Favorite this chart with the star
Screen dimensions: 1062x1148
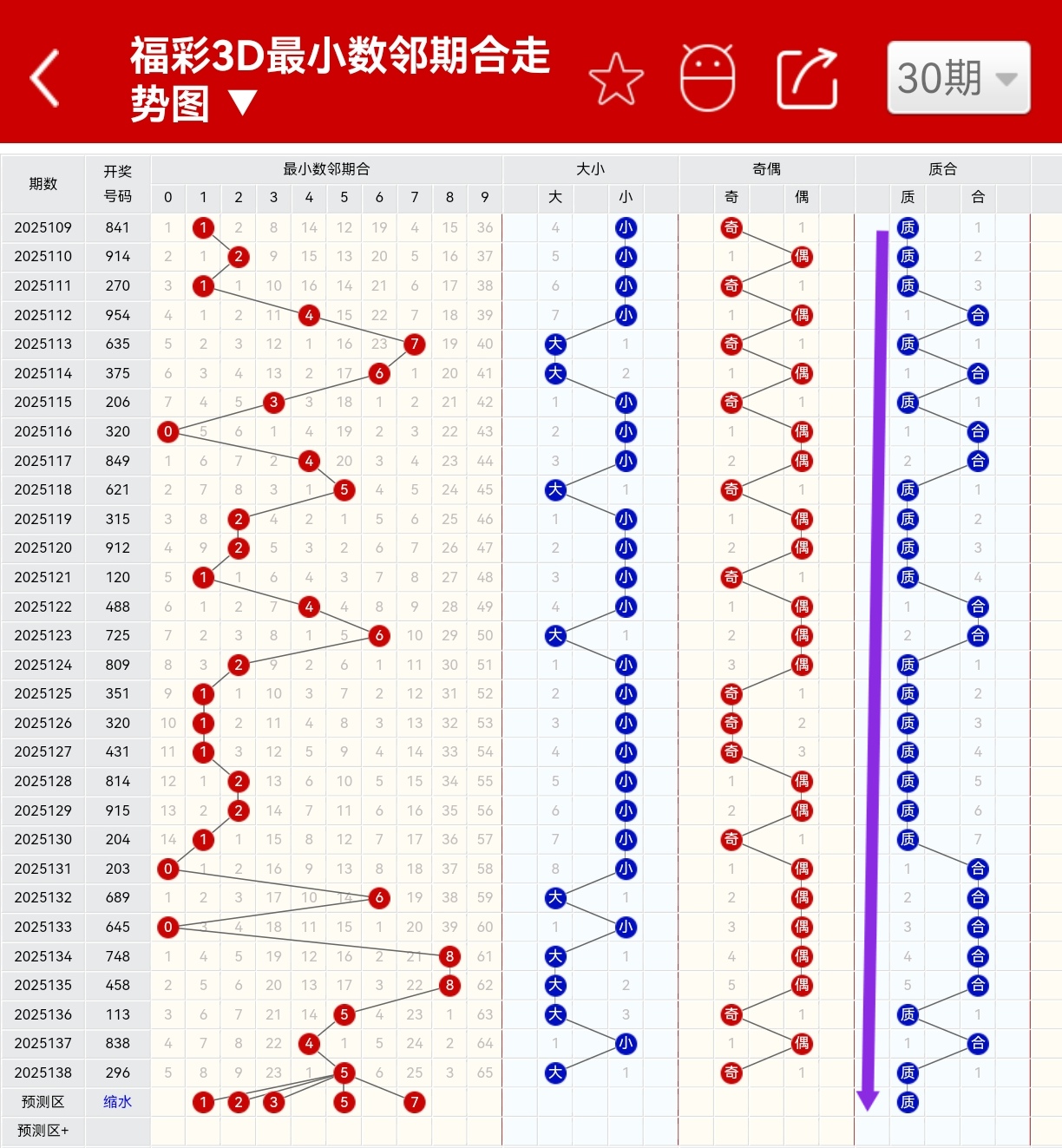(x=616, y=79)
